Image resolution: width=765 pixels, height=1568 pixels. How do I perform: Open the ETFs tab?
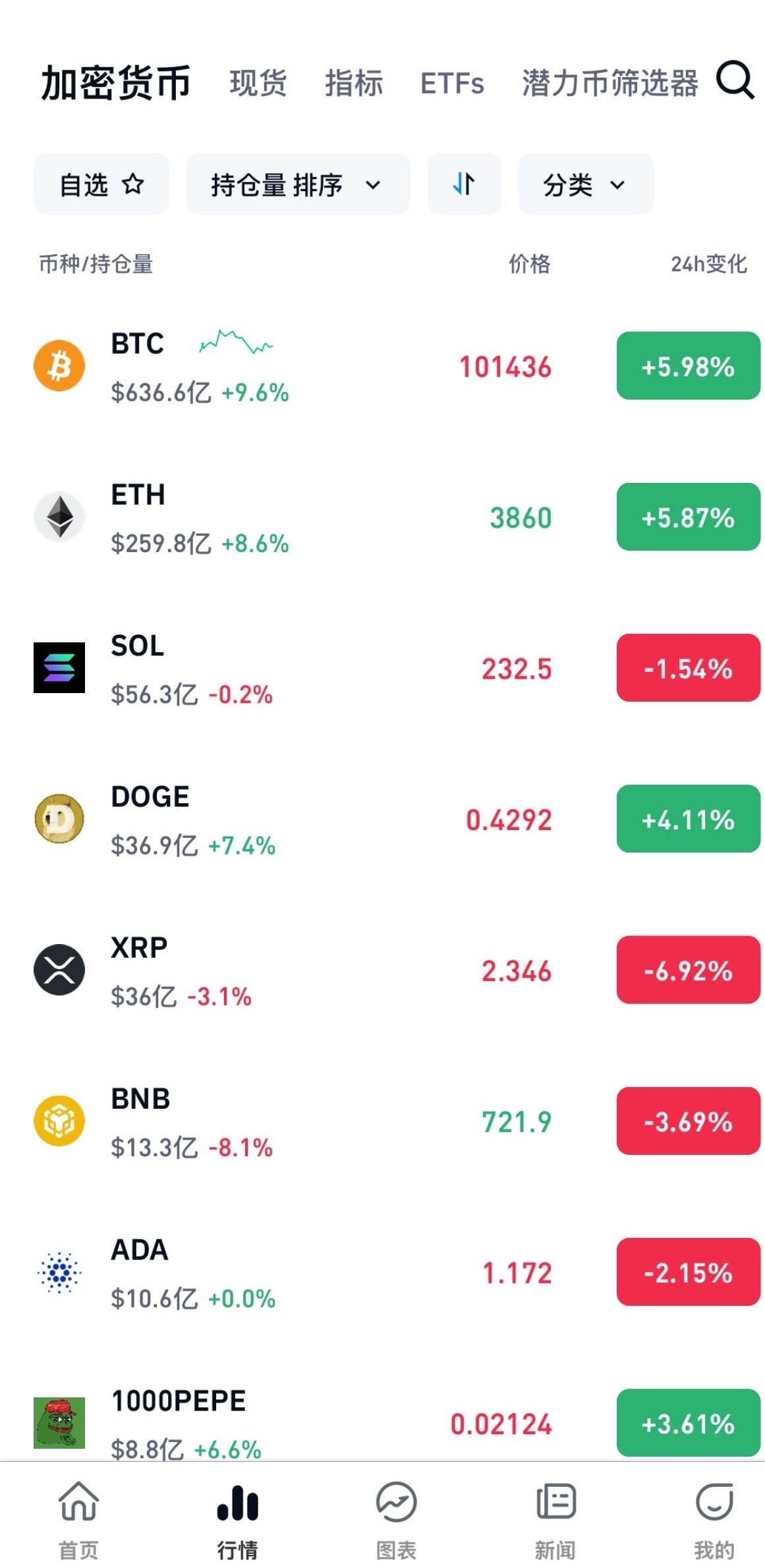452,84
